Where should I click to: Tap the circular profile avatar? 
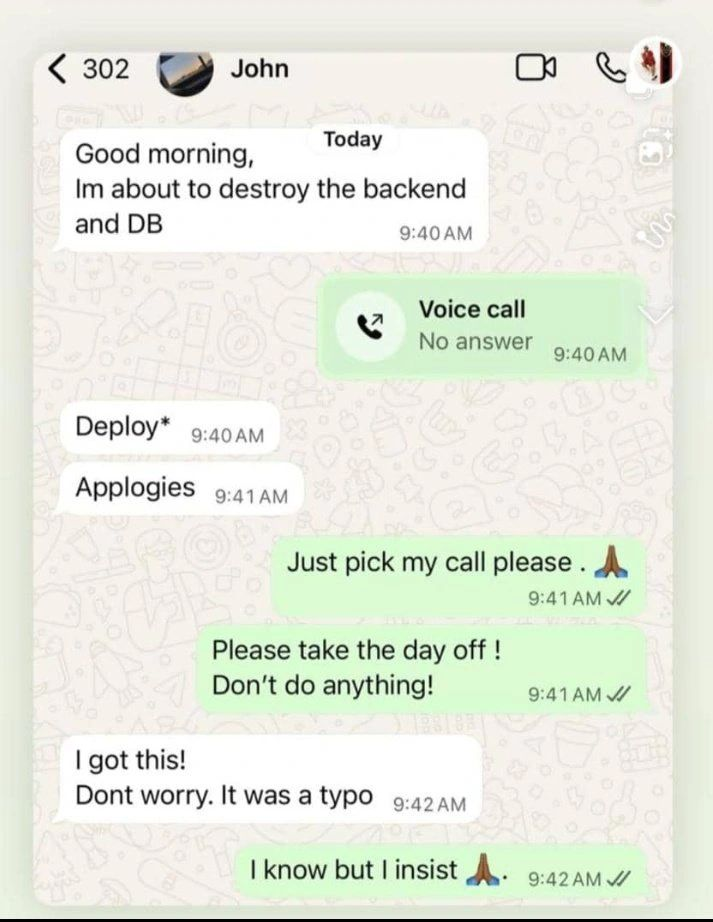[656, 64]
